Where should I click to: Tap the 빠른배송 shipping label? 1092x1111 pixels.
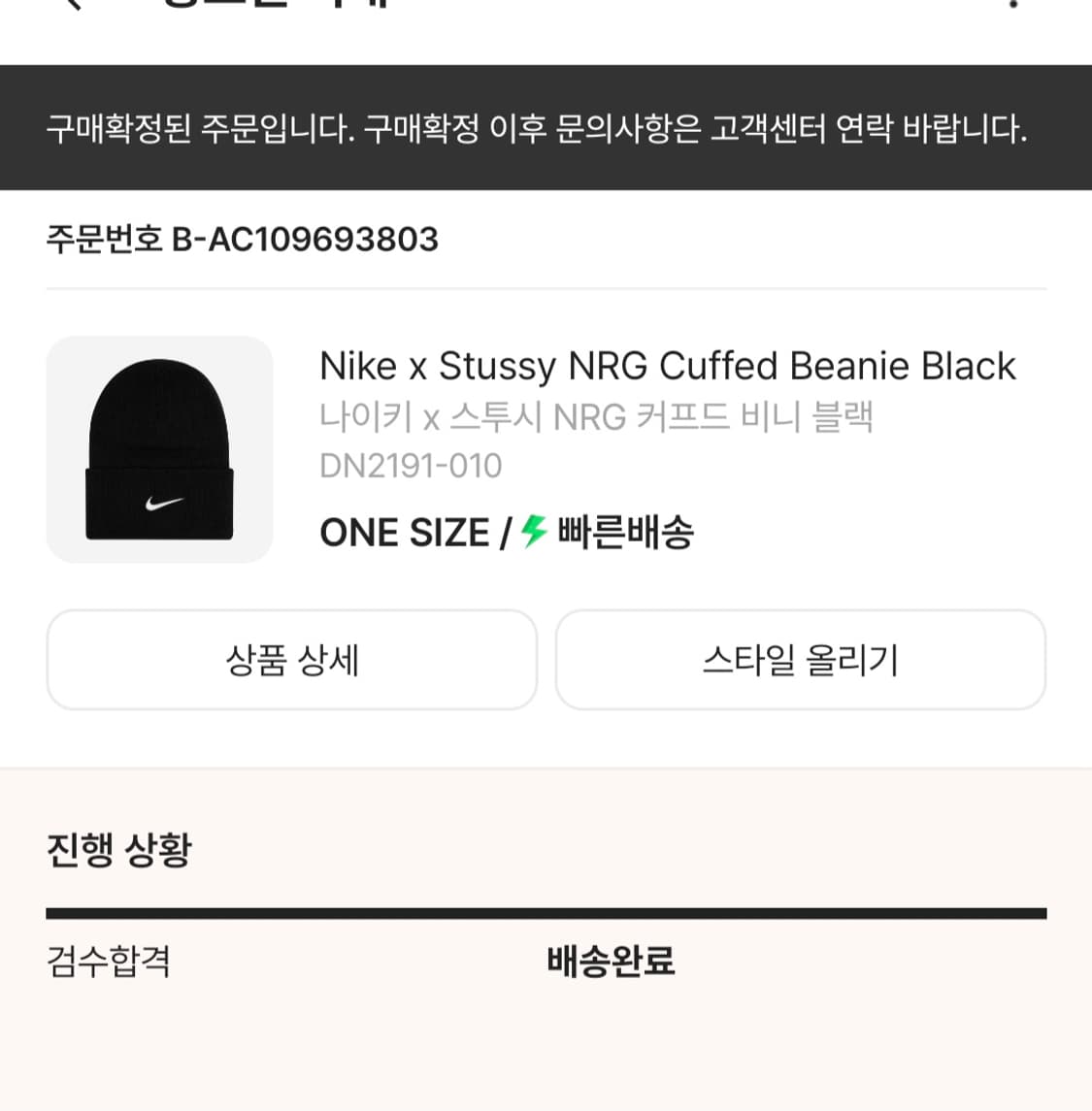626,532
